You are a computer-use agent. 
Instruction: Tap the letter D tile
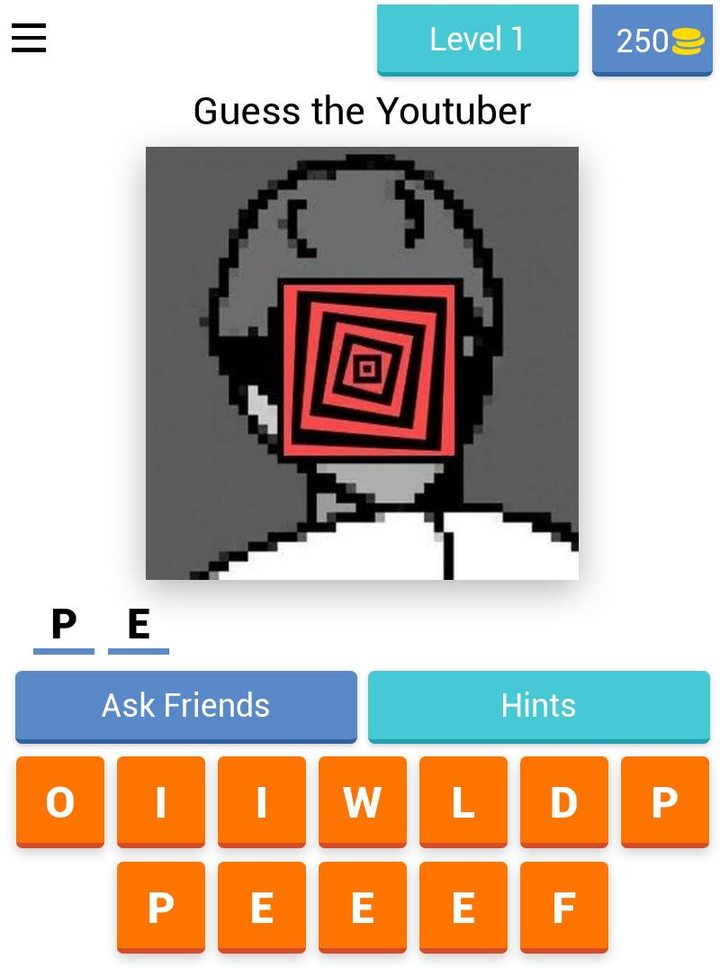(562, 802)
